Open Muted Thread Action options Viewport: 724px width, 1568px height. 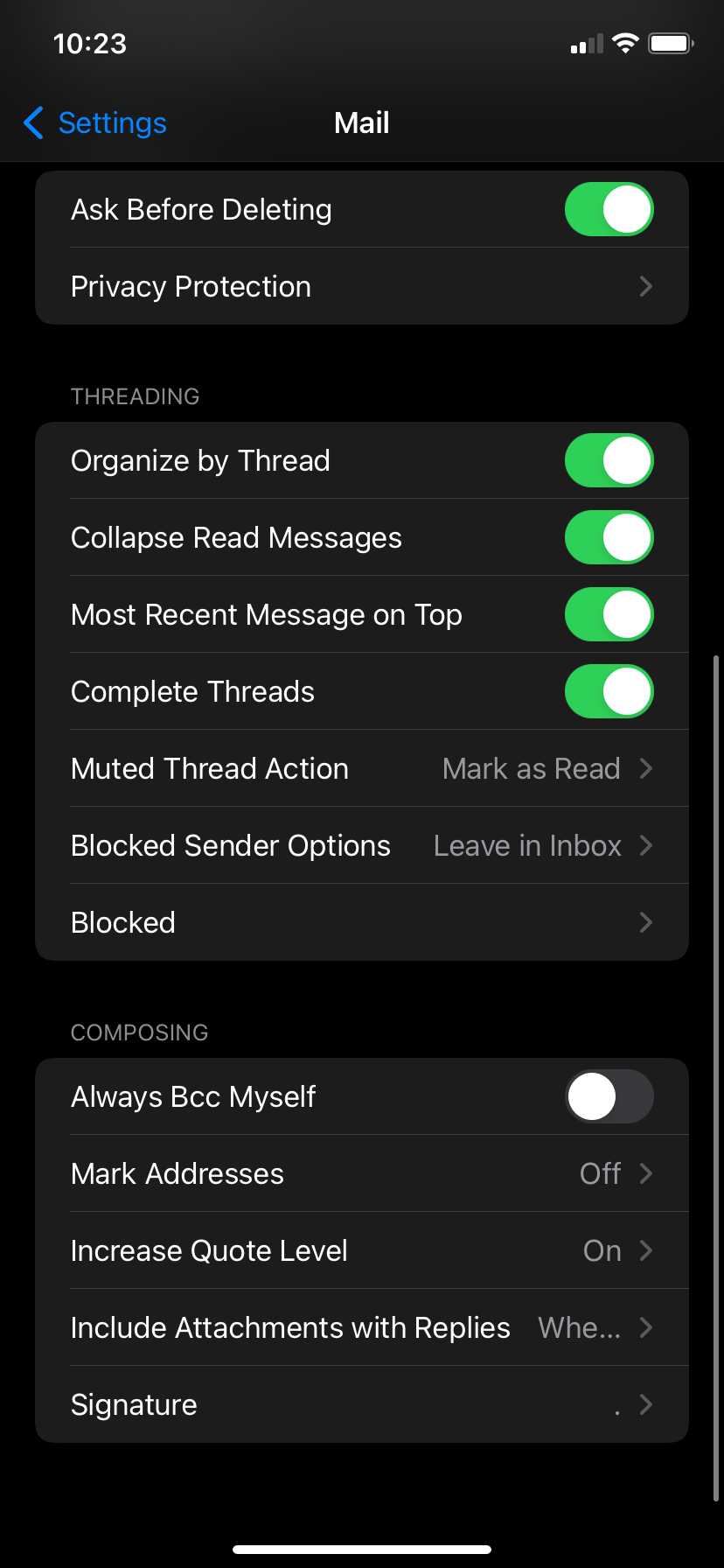362,768
